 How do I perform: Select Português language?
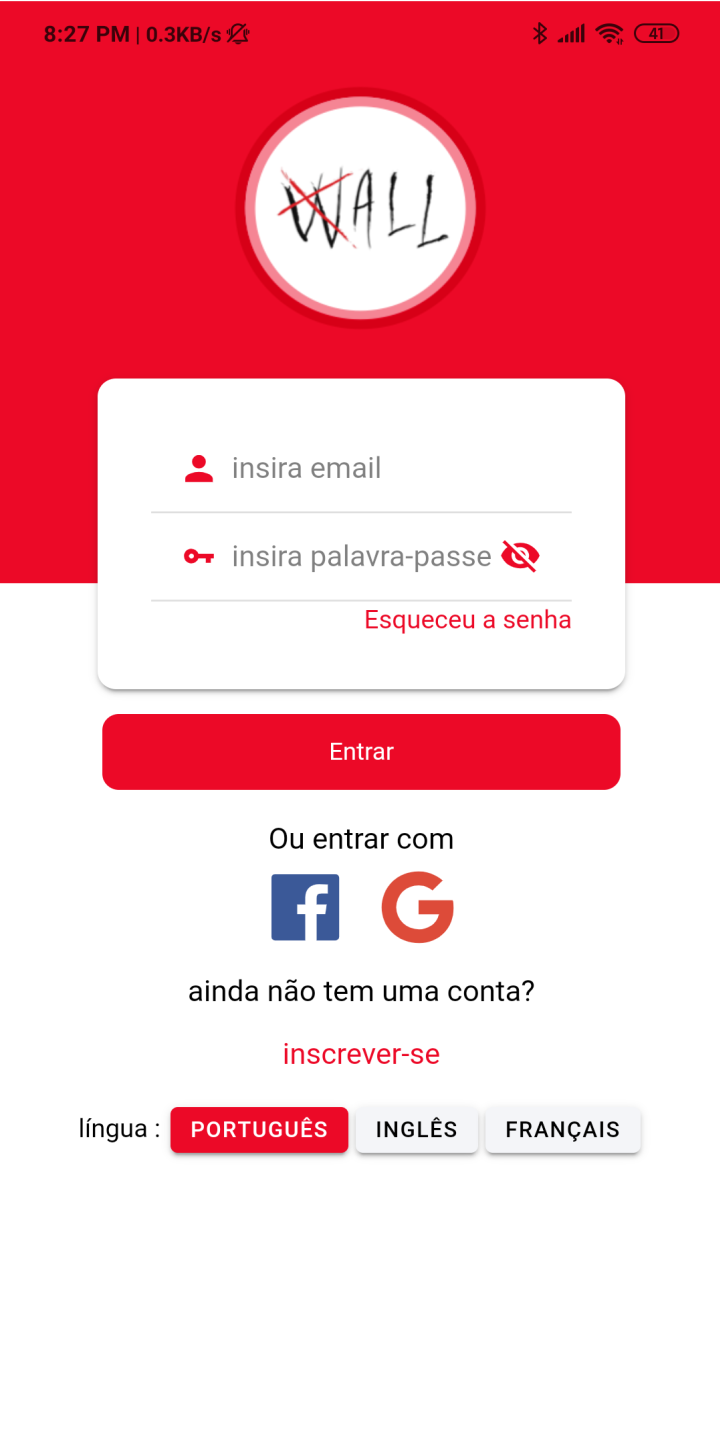[259, 1130]
